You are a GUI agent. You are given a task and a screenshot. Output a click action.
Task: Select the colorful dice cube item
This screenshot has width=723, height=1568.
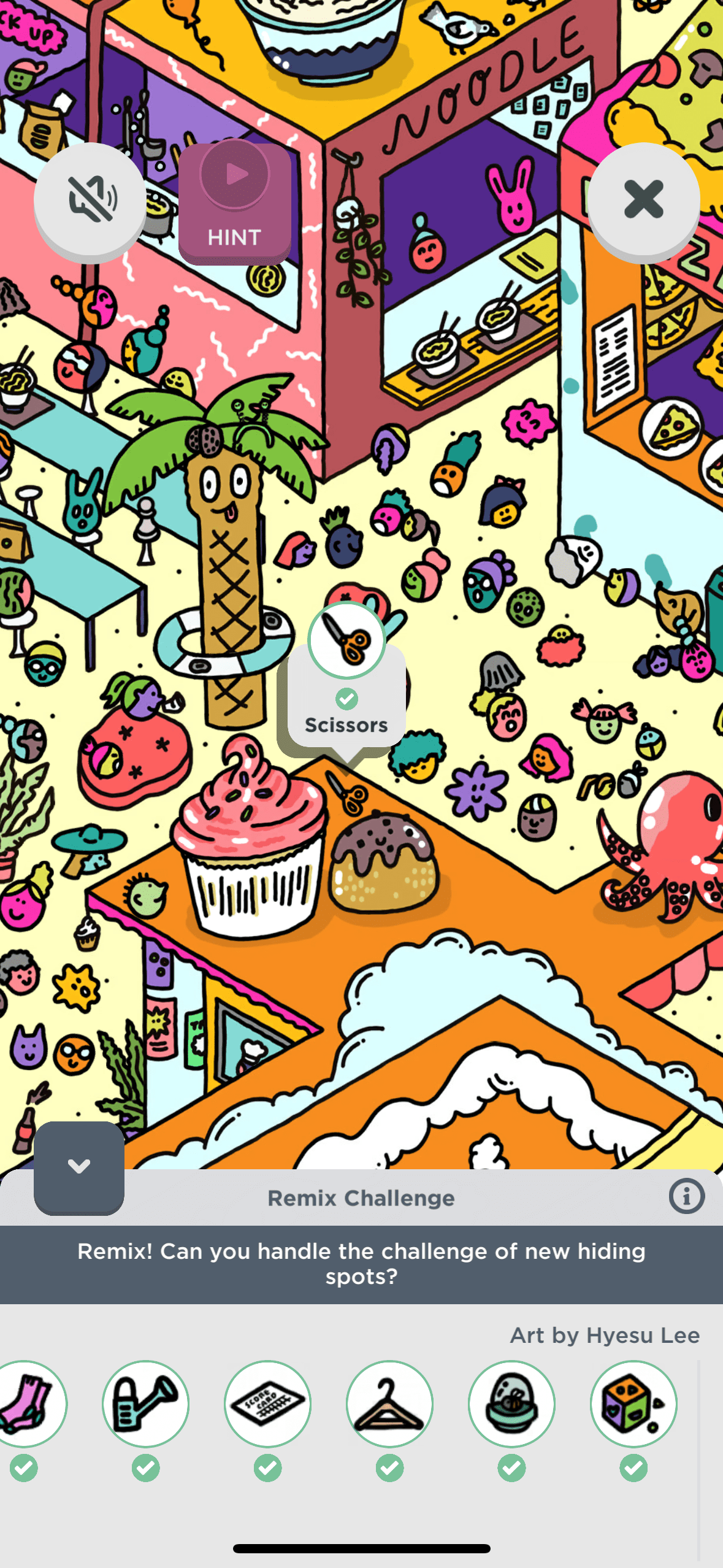[x=633, y=1404]
